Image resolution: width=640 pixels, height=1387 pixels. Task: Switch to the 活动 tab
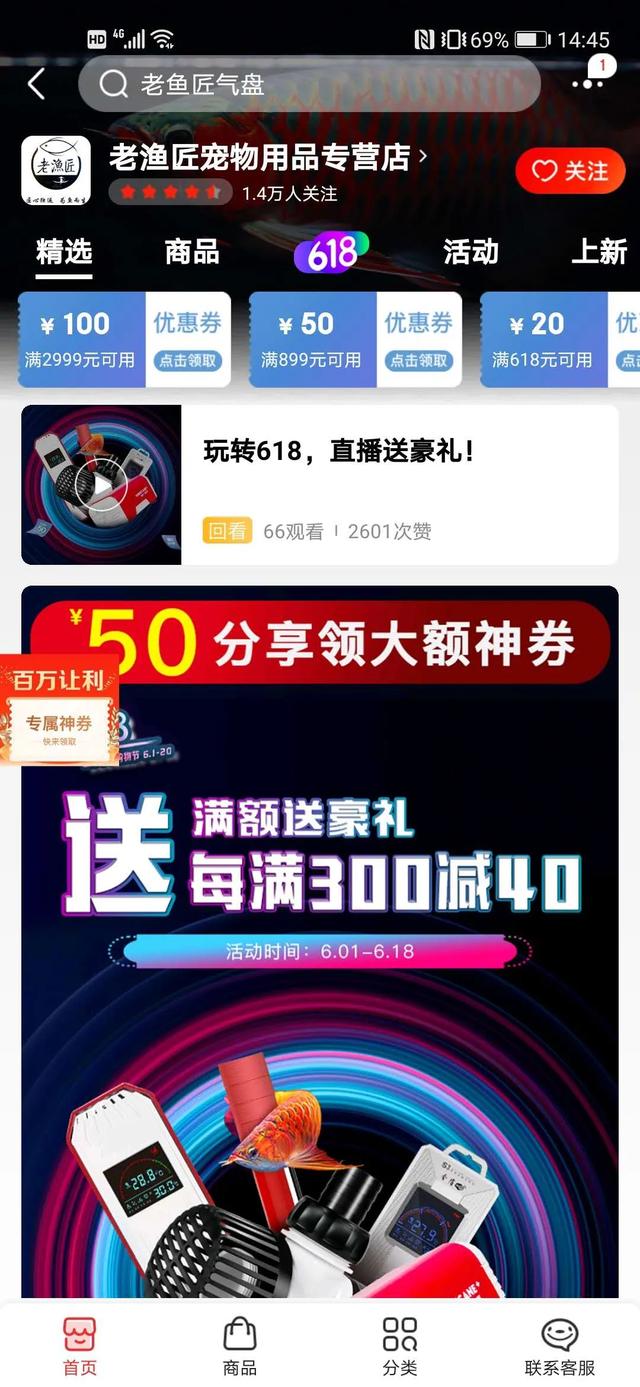click(470, 252)
